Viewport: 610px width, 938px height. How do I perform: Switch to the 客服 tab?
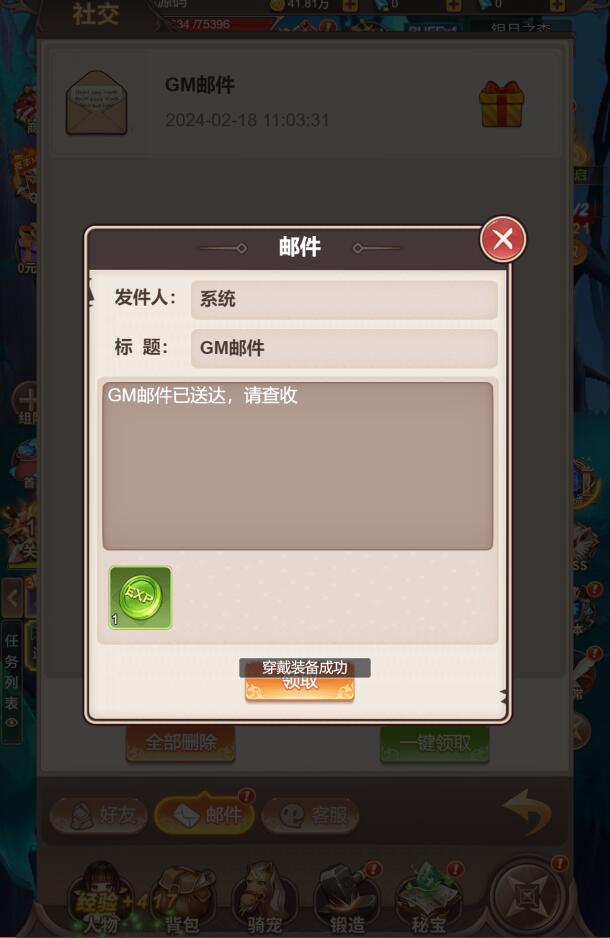[x=310, y=815]
